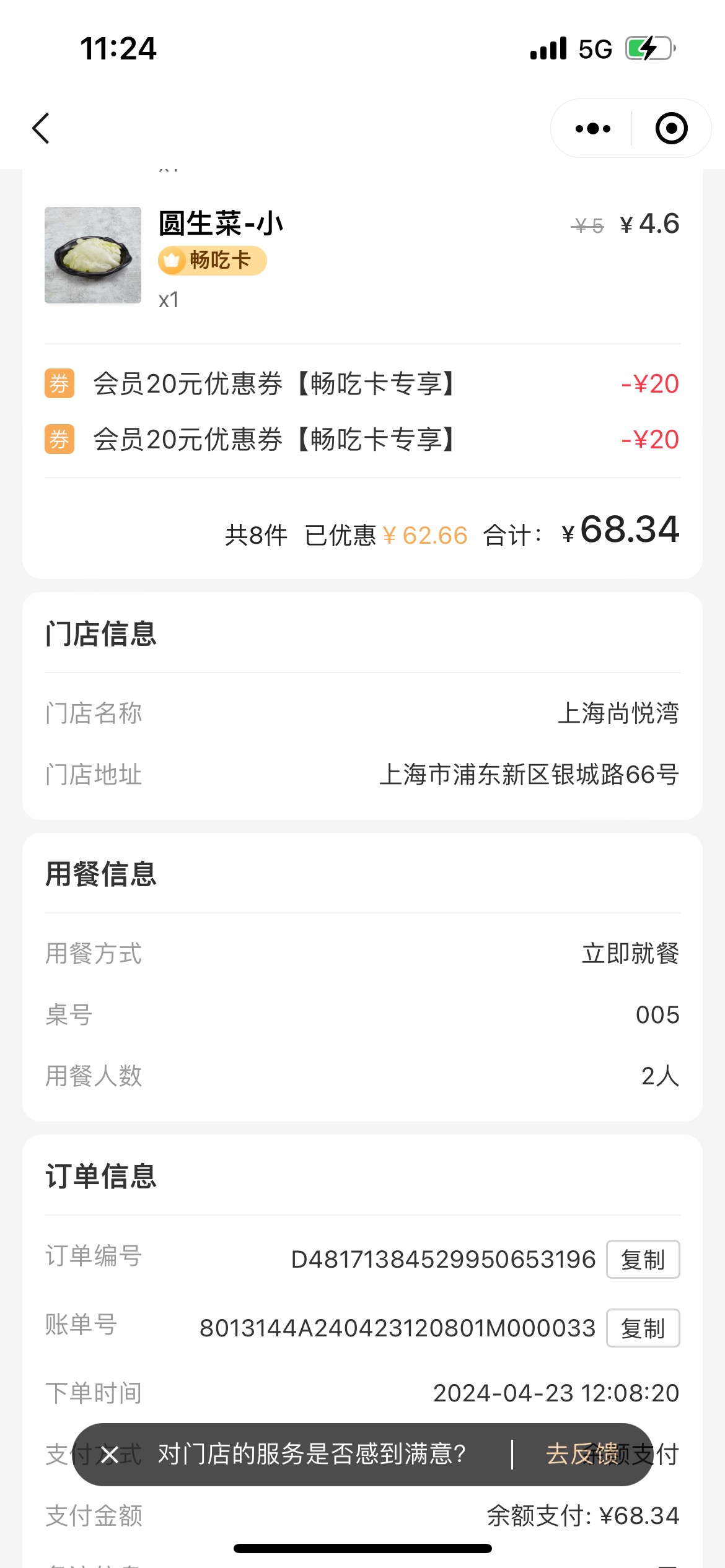Copy the order number D481713845299
The height and width of the screenshot is (1568, 725).
(643, 1259)
